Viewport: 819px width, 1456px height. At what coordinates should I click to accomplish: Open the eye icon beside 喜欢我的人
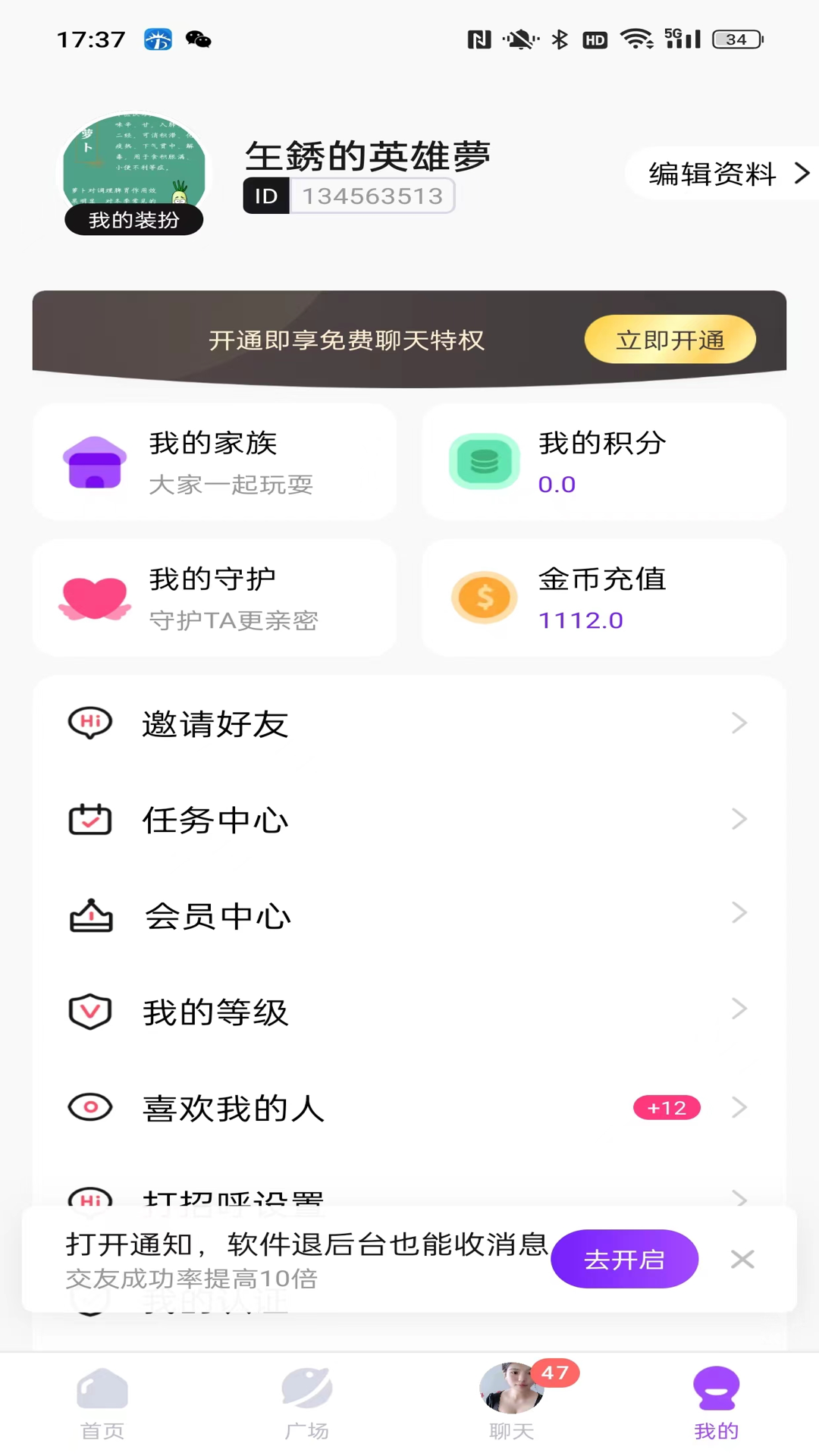coord(90,1107)
